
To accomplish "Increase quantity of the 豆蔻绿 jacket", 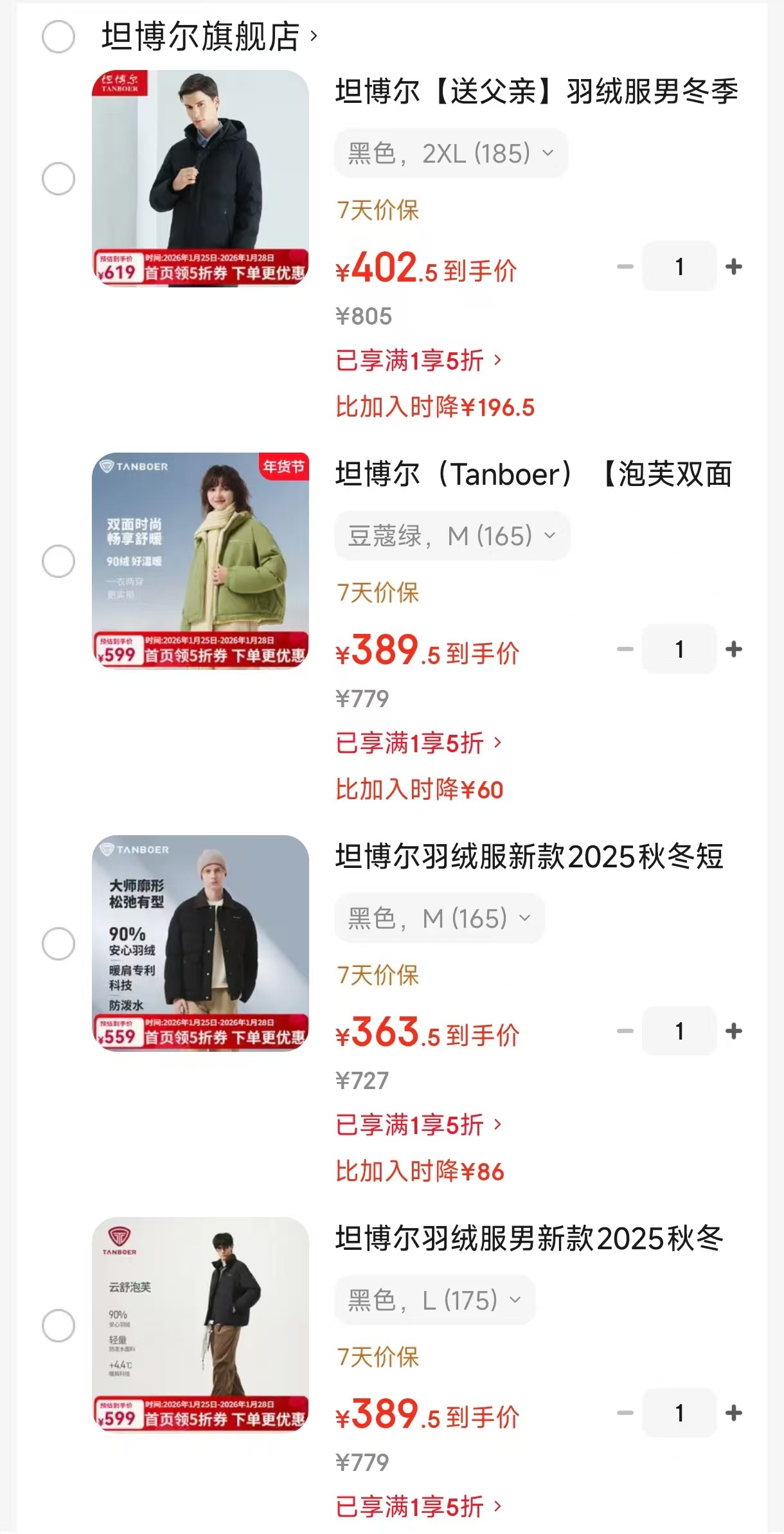I will [x=733, y=649].
